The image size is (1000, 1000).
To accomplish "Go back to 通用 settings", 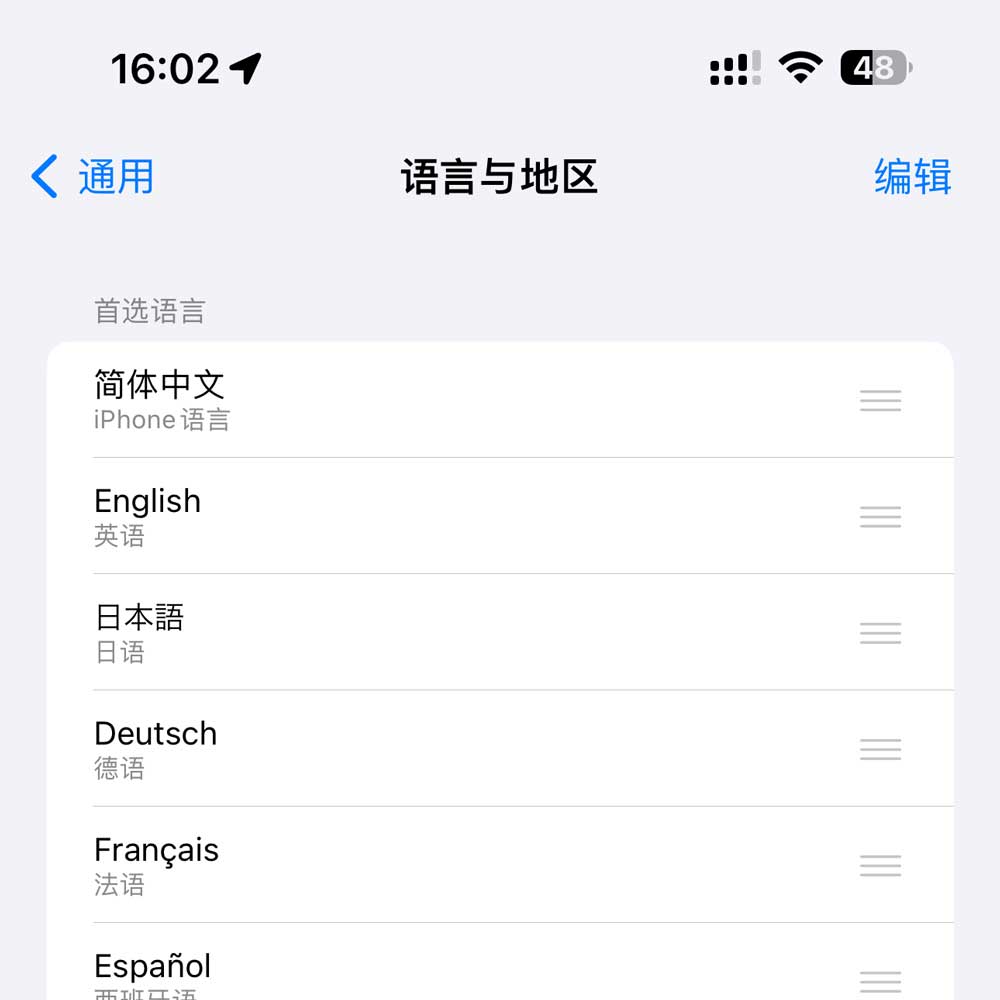I will click(x=93, y=177).
